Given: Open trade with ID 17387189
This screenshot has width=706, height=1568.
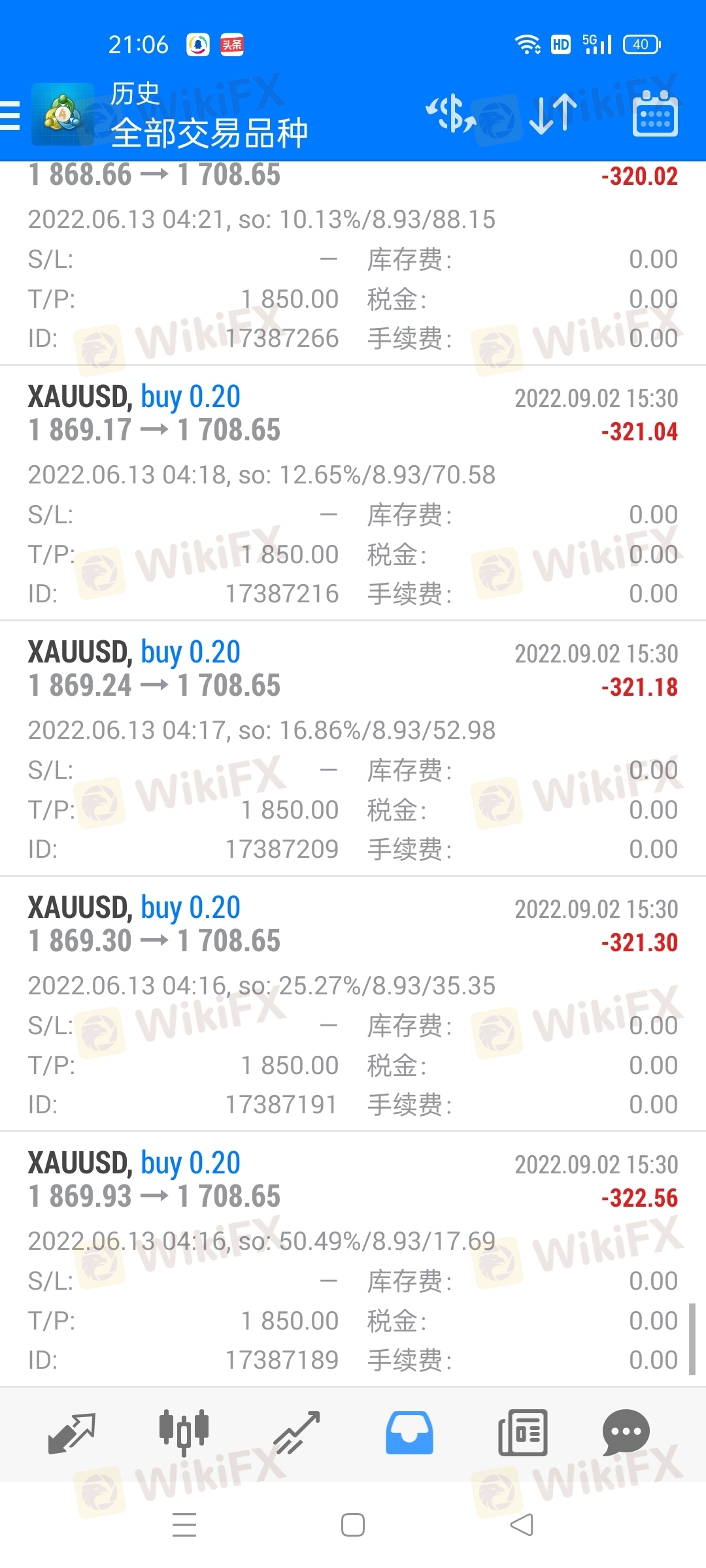Looking at the screenshot, I should [353, 1260].
